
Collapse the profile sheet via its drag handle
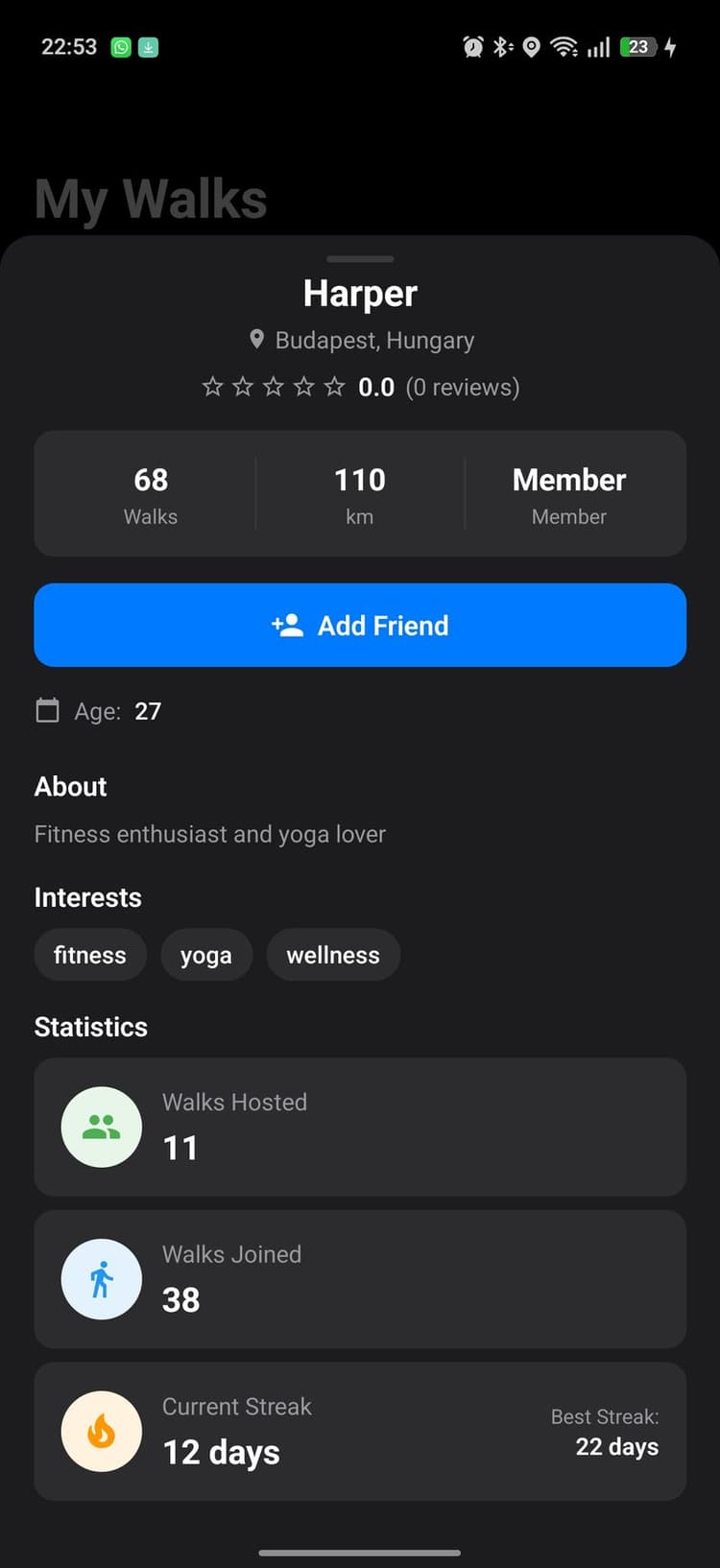pyautogui.click(x=360, y=259)
